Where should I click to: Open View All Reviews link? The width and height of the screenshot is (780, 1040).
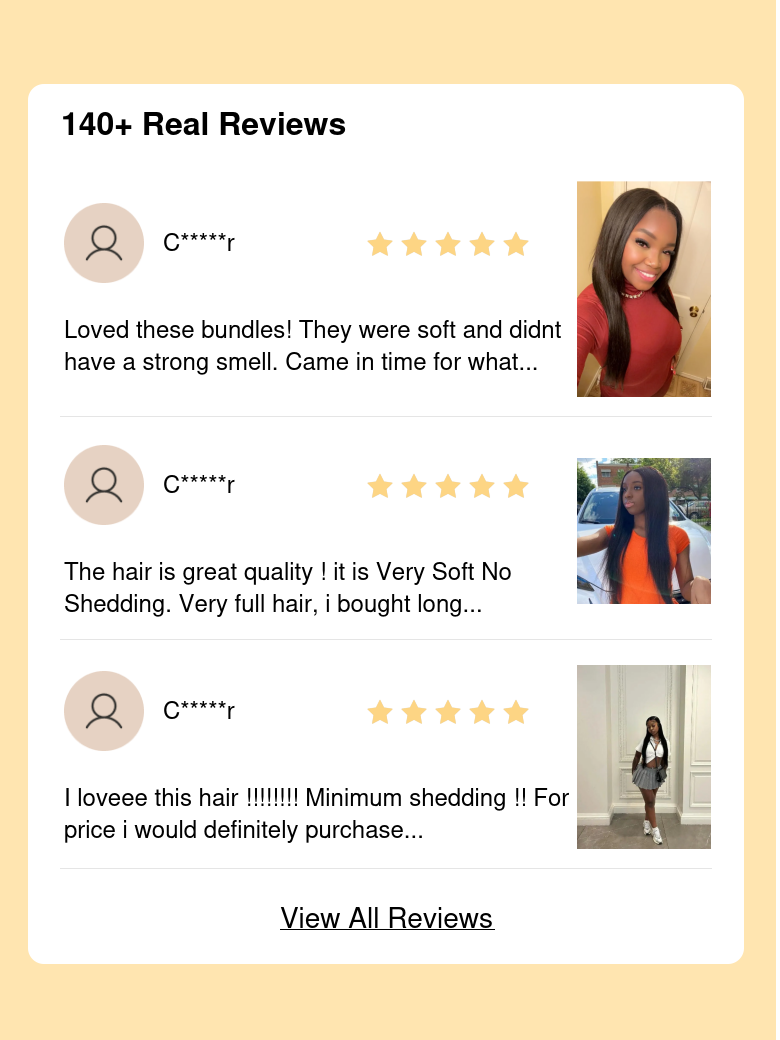(387, 919)
